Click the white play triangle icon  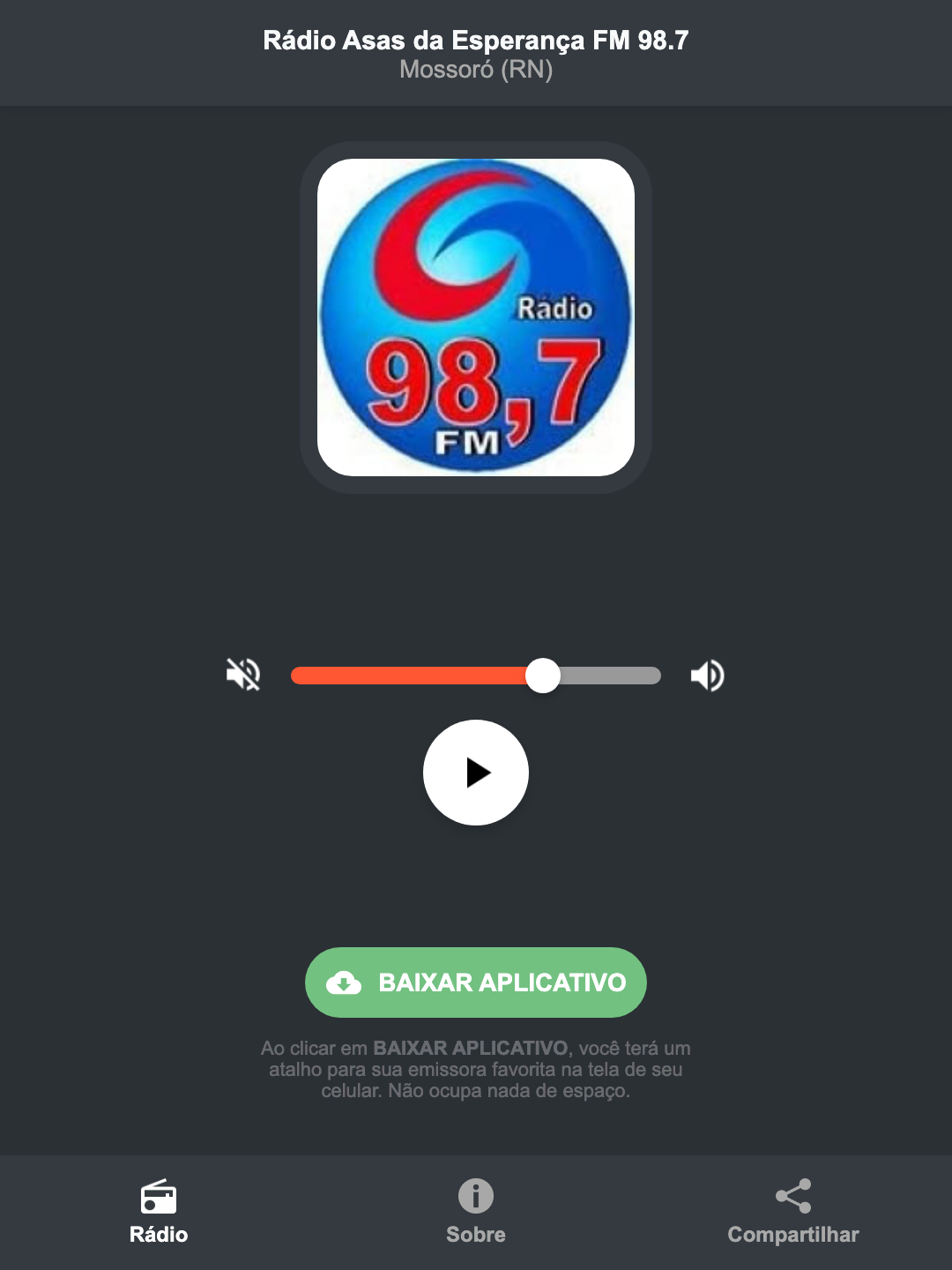pyautogui.click(x=480, y=773)
